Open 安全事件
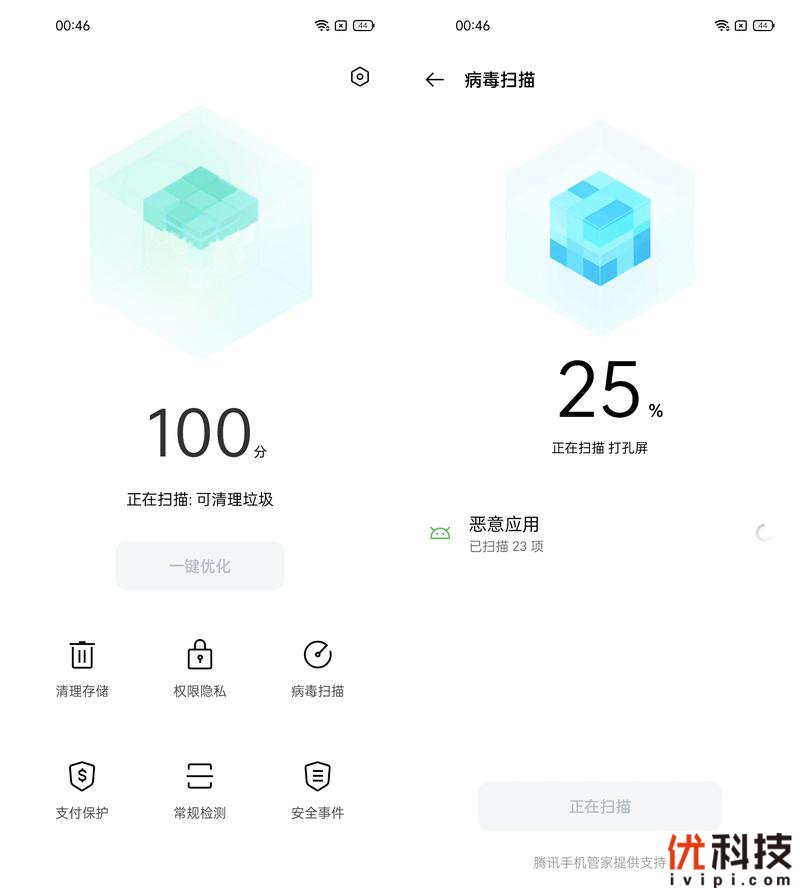The width and height of the screenshot is (800, 893). point(317,789)
